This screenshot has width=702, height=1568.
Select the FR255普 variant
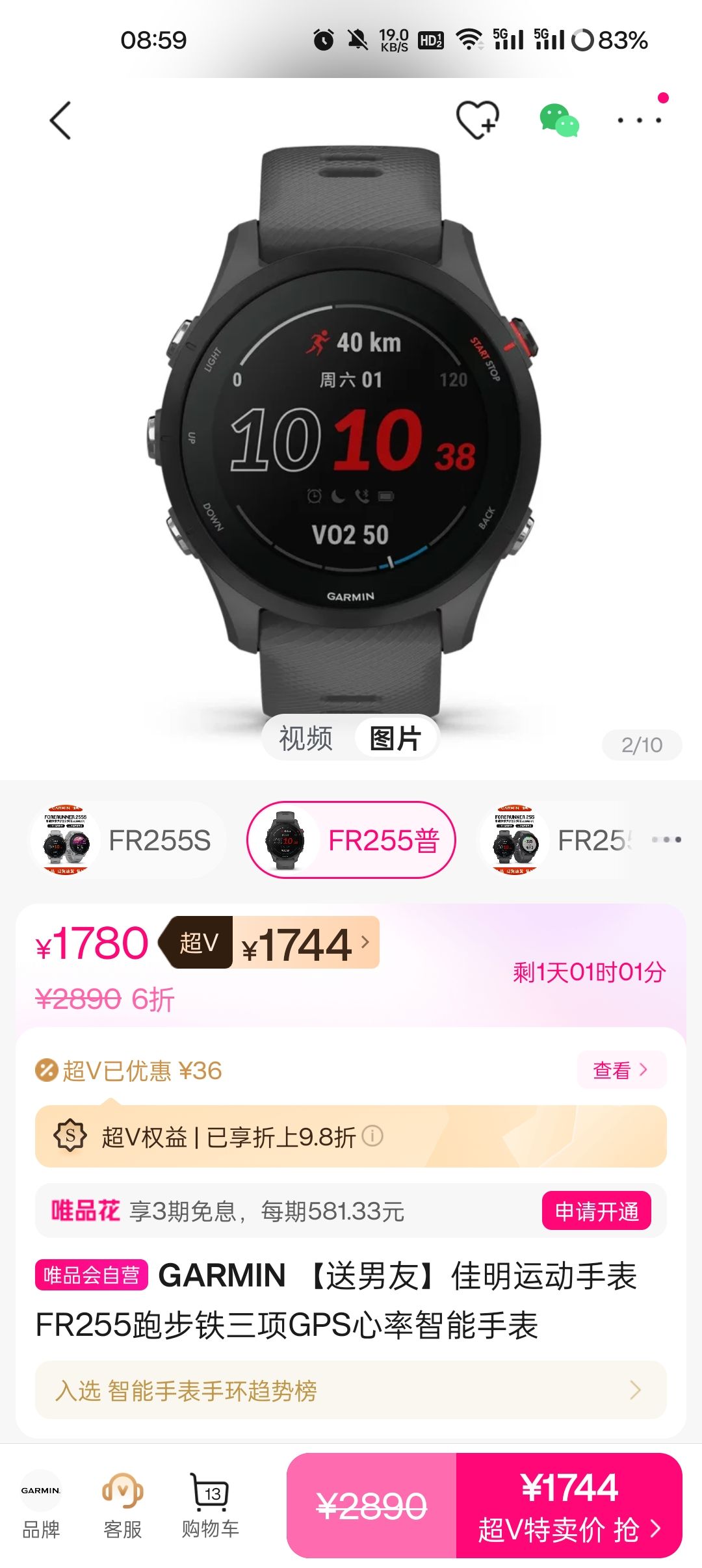(x=351, y=840)
